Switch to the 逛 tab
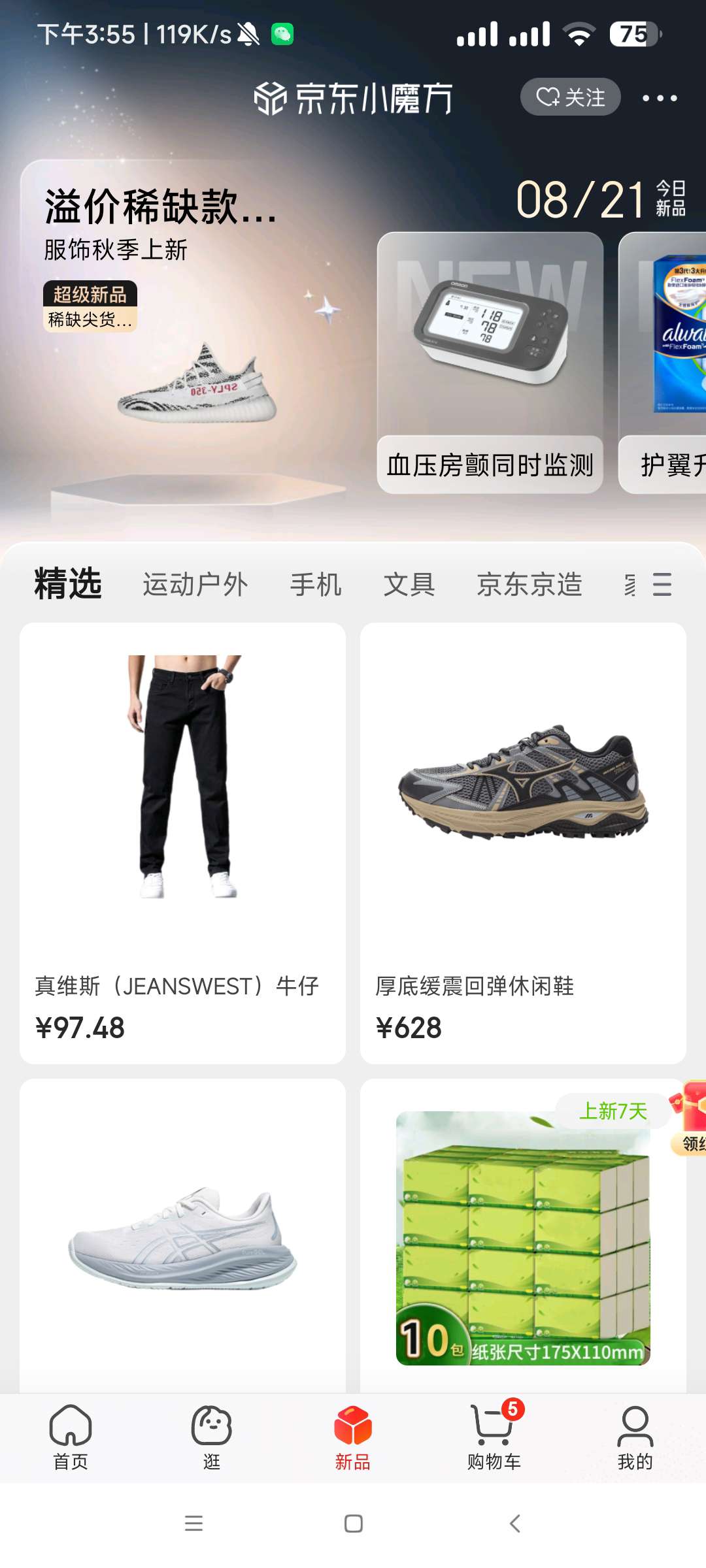706x1568 pixels. (211, 1437)
